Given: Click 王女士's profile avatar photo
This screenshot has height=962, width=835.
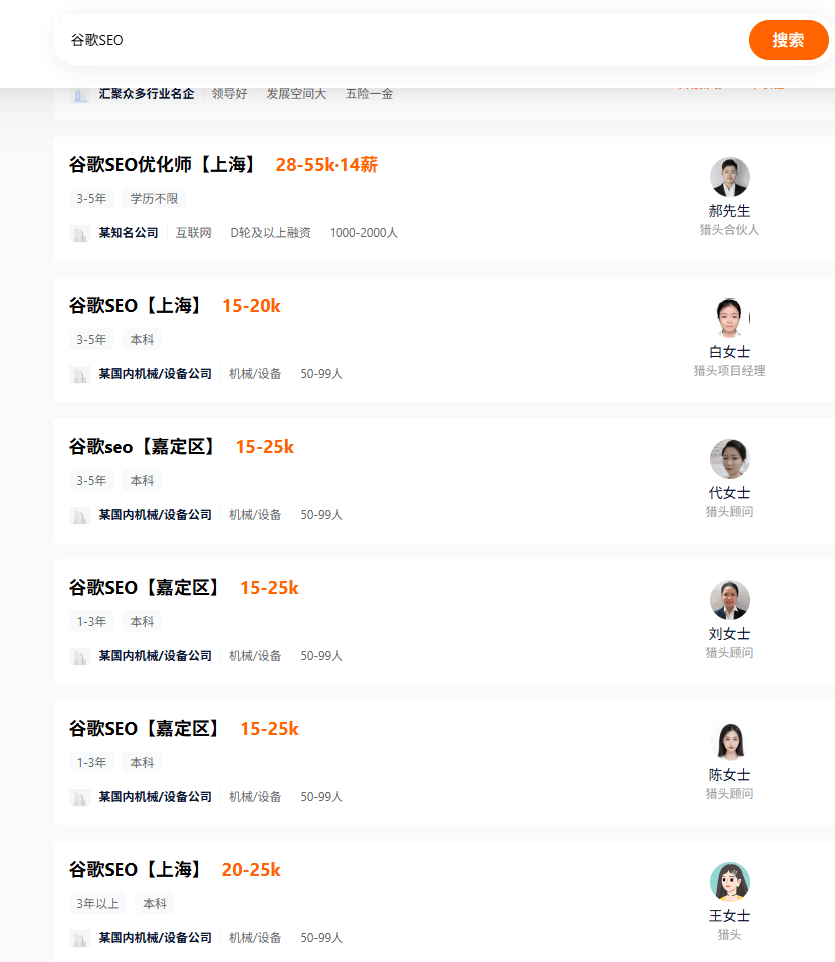Looking at the screenshot, I should [730, 882].
